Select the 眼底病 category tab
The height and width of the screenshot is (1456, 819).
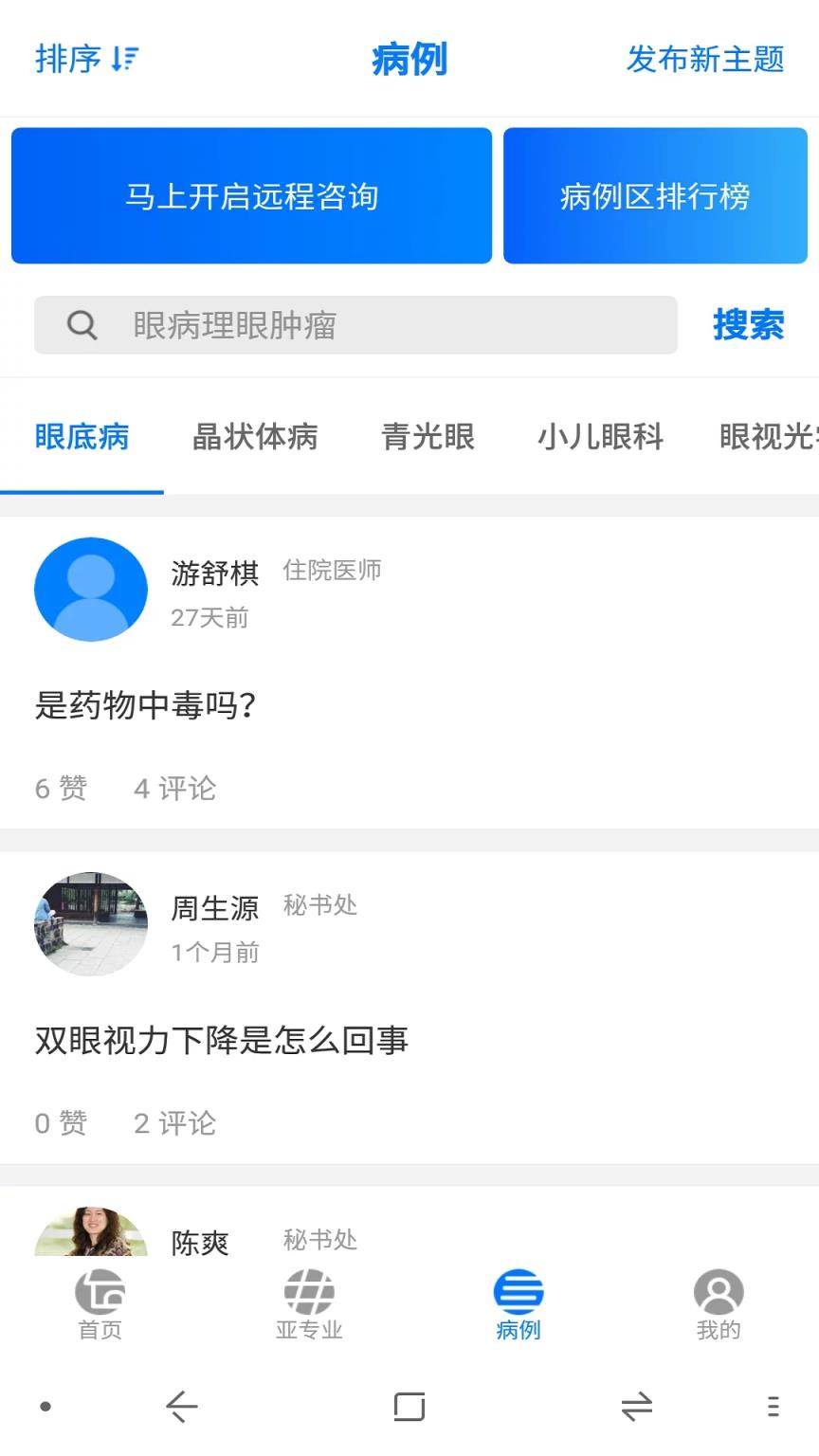(x=82, y=437)
